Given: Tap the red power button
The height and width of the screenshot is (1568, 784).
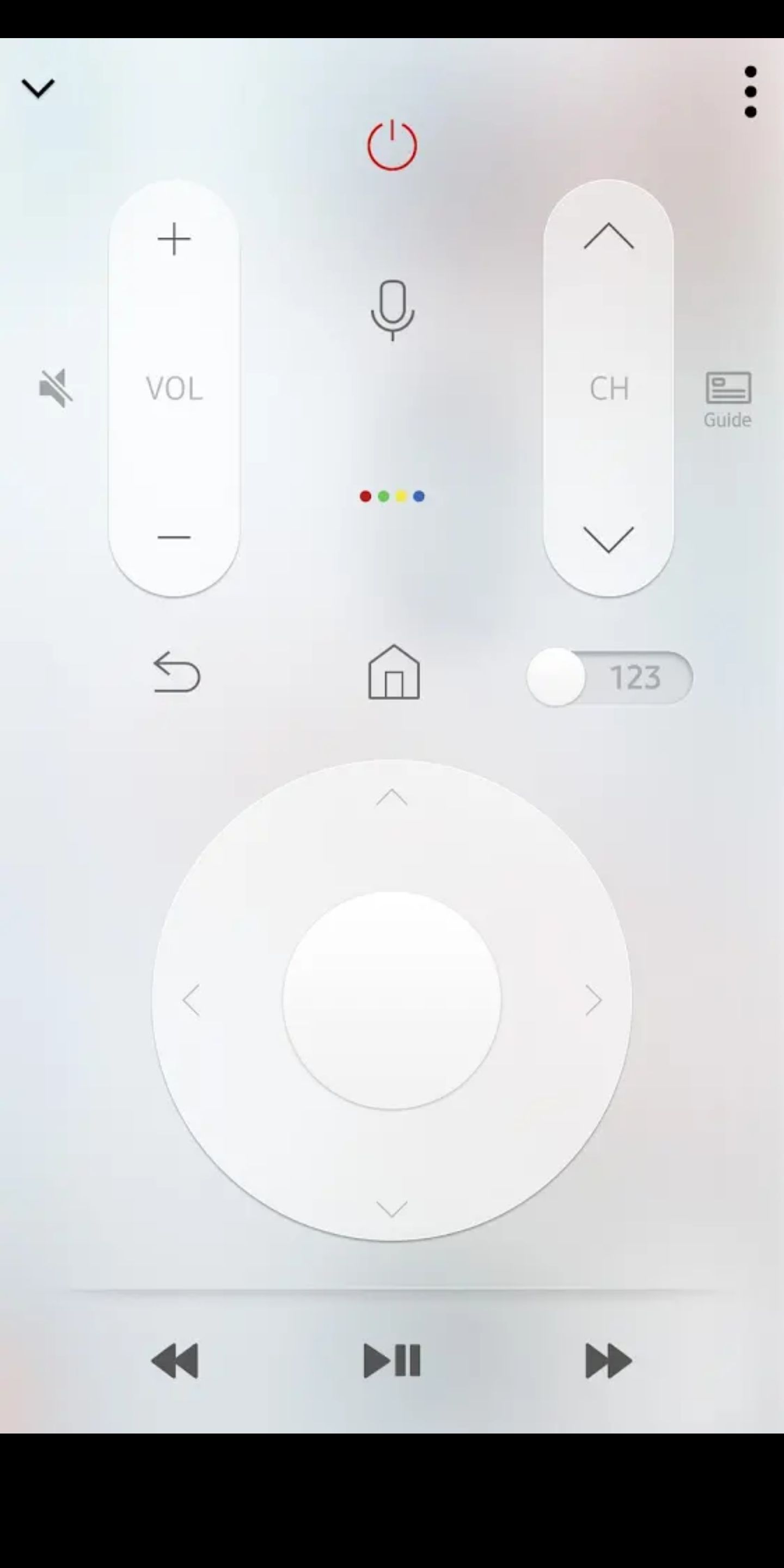Looking at the screenshot, I should tap(392, 145).
